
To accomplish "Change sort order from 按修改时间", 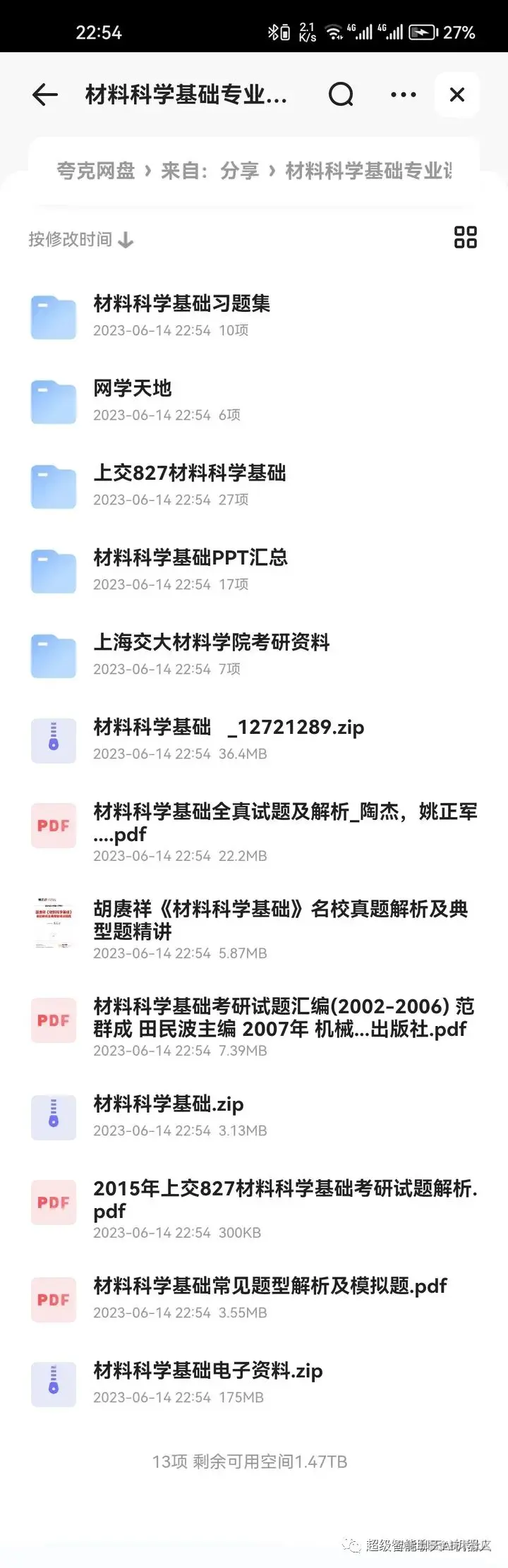I will 80,240.
